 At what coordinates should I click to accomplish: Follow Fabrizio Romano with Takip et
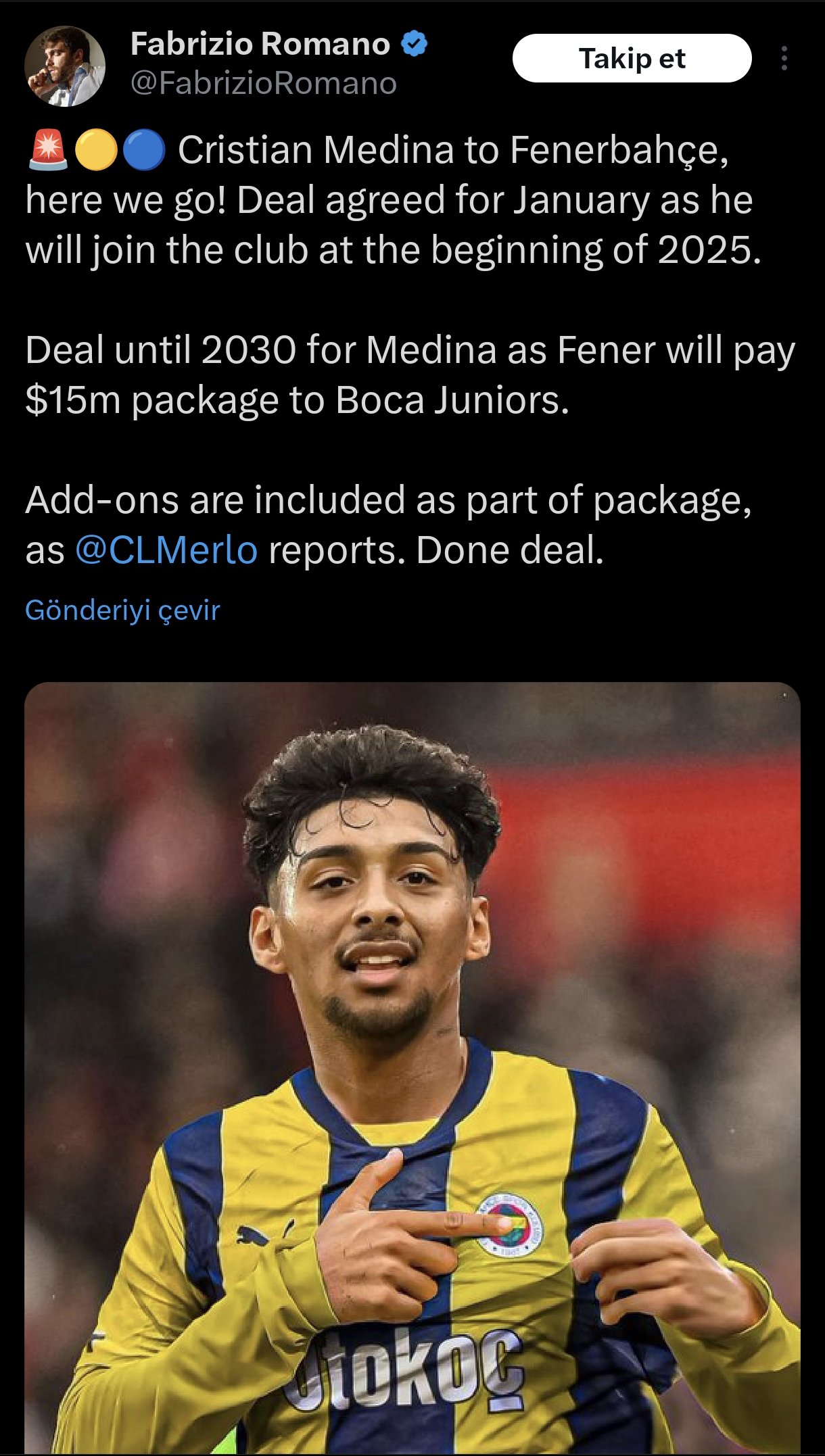click(x=632, y=59)
